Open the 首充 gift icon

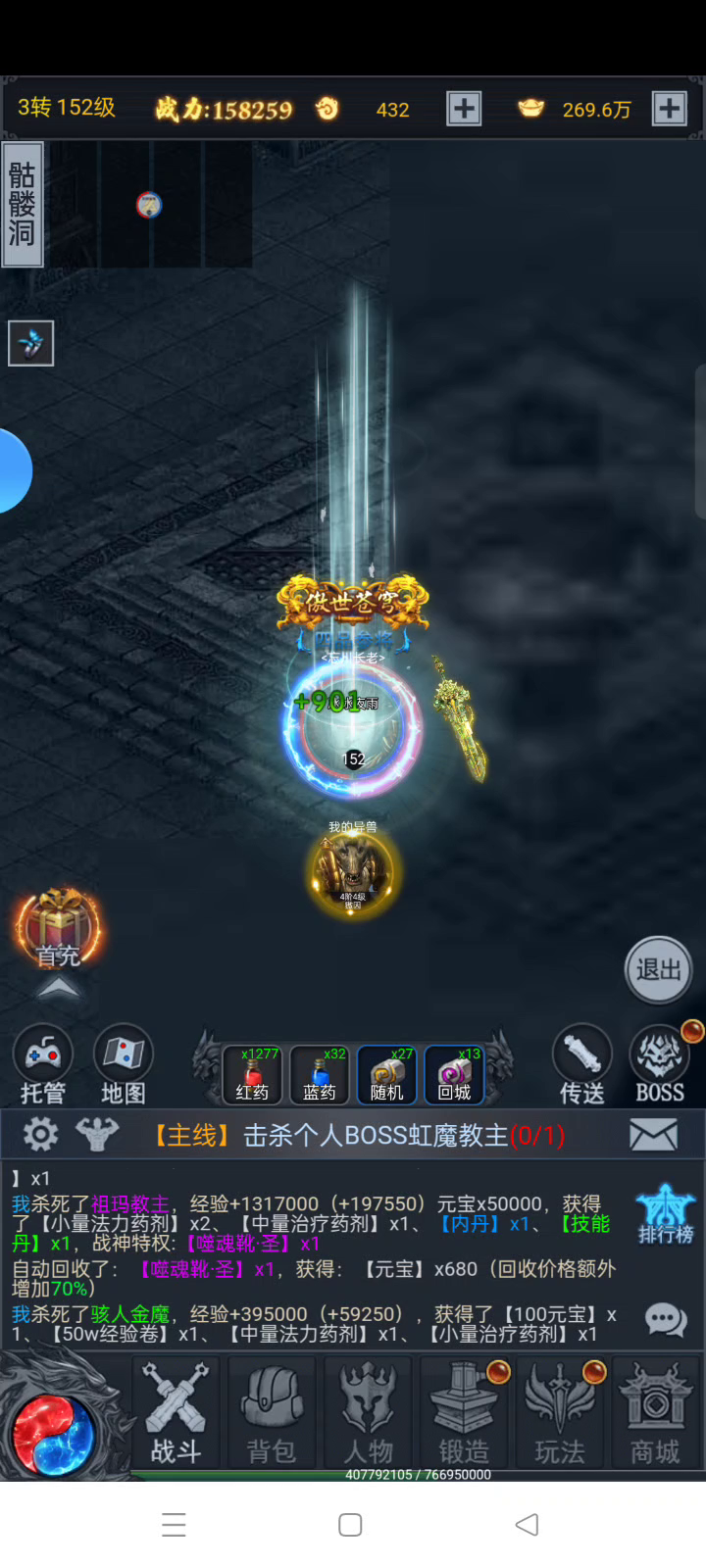pyautogui.click(x=57, y=928)
